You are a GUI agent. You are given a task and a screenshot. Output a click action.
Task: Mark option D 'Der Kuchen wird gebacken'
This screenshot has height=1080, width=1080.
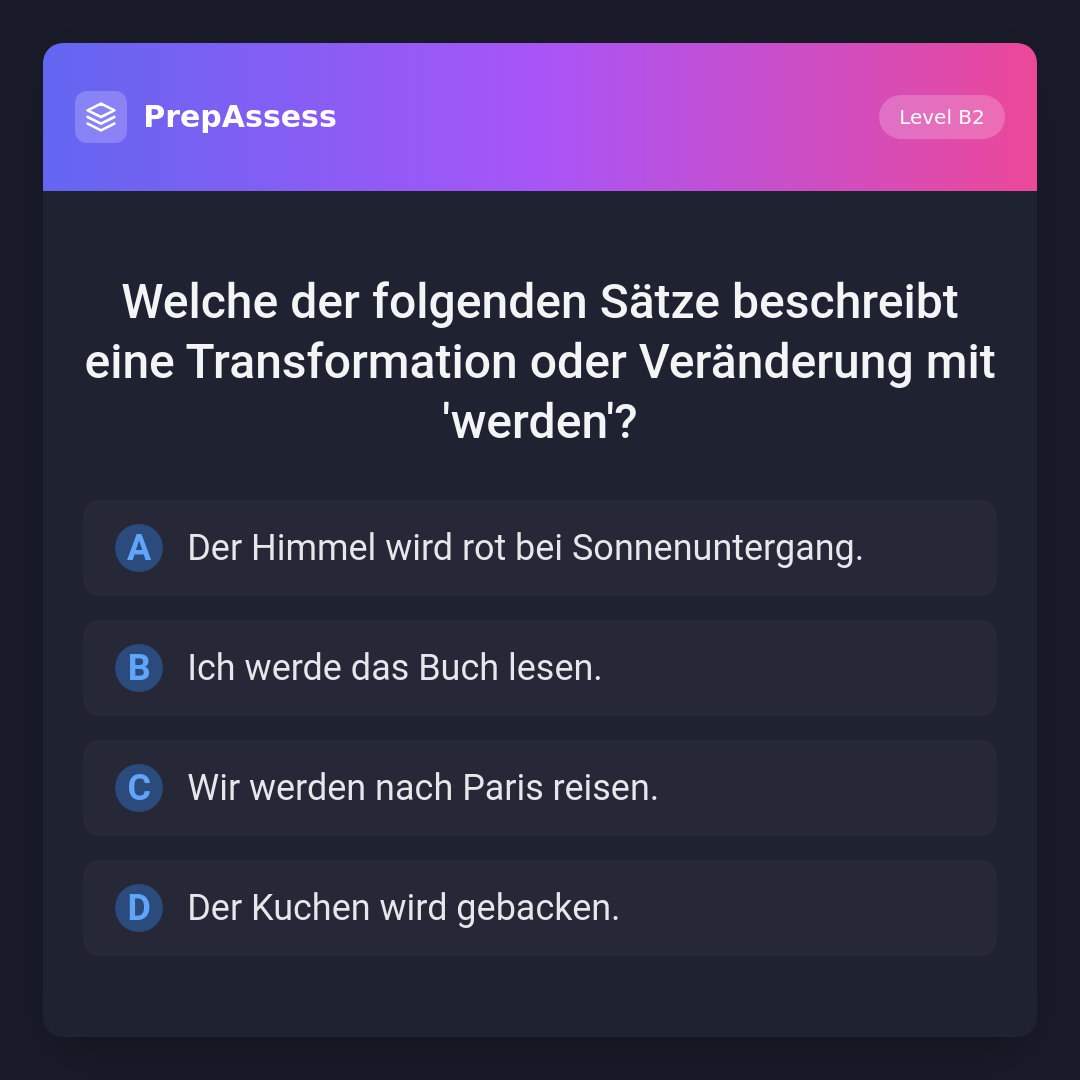click(540, 908)
